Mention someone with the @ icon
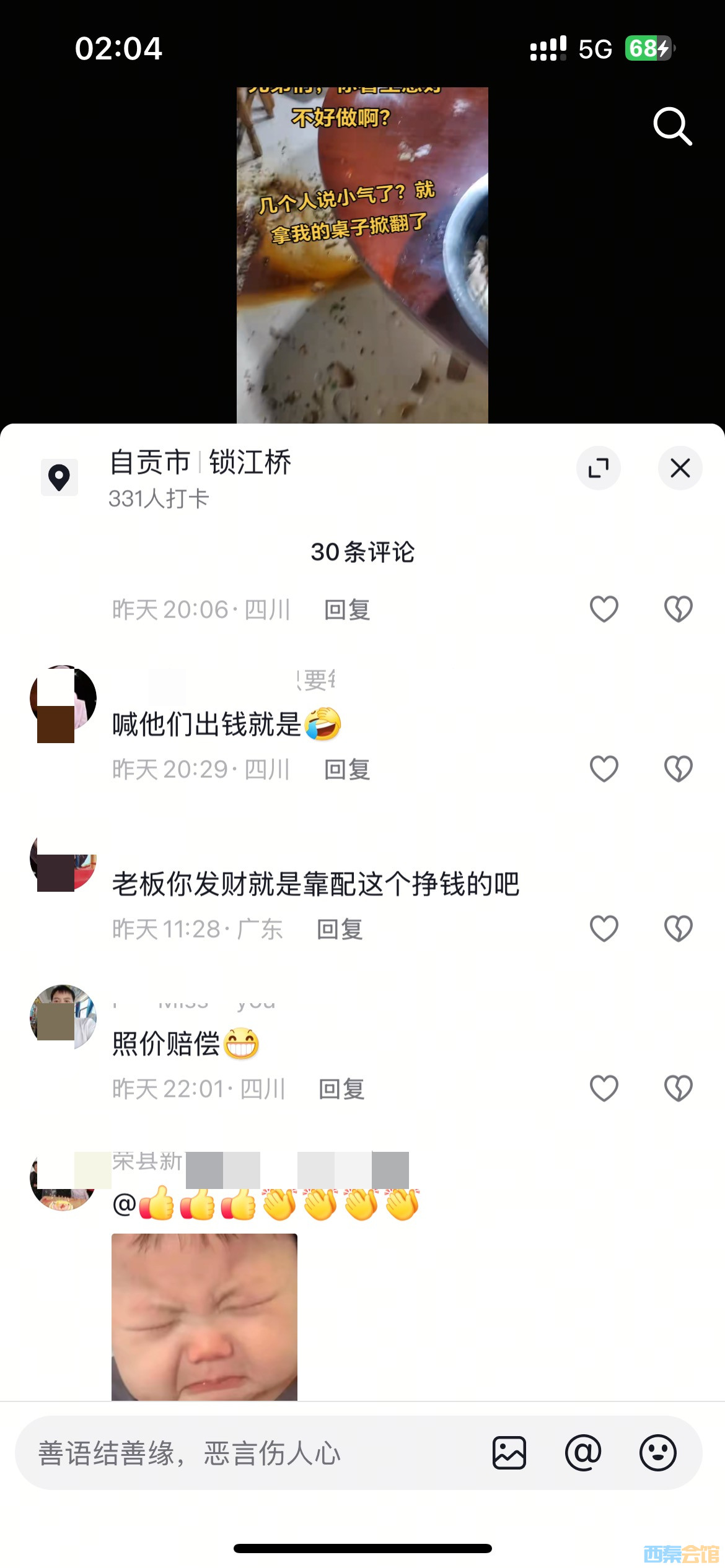The width and height of the screenshot is (725, 1568). 583,1453
